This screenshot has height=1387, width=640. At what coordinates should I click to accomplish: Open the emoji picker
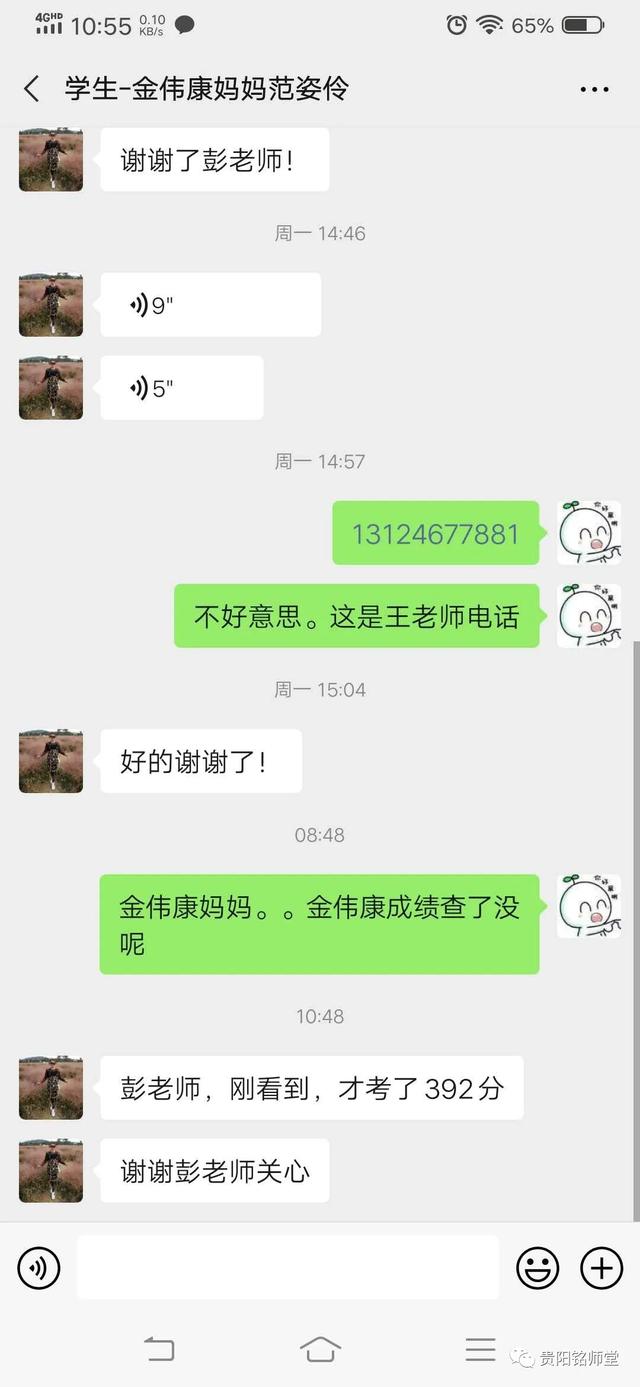(537, 1268)
